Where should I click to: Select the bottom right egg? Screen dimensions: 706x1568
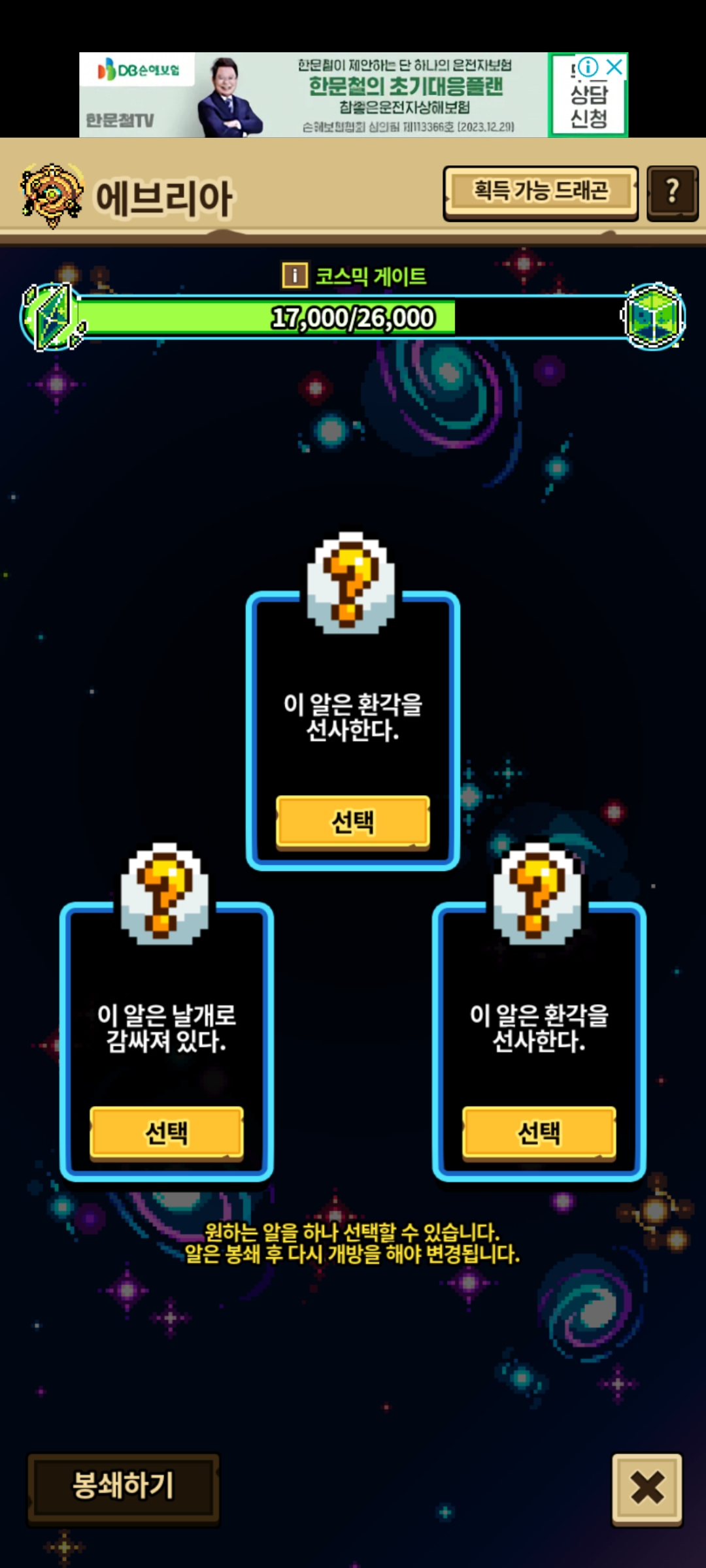click(x=539, y=1133)
